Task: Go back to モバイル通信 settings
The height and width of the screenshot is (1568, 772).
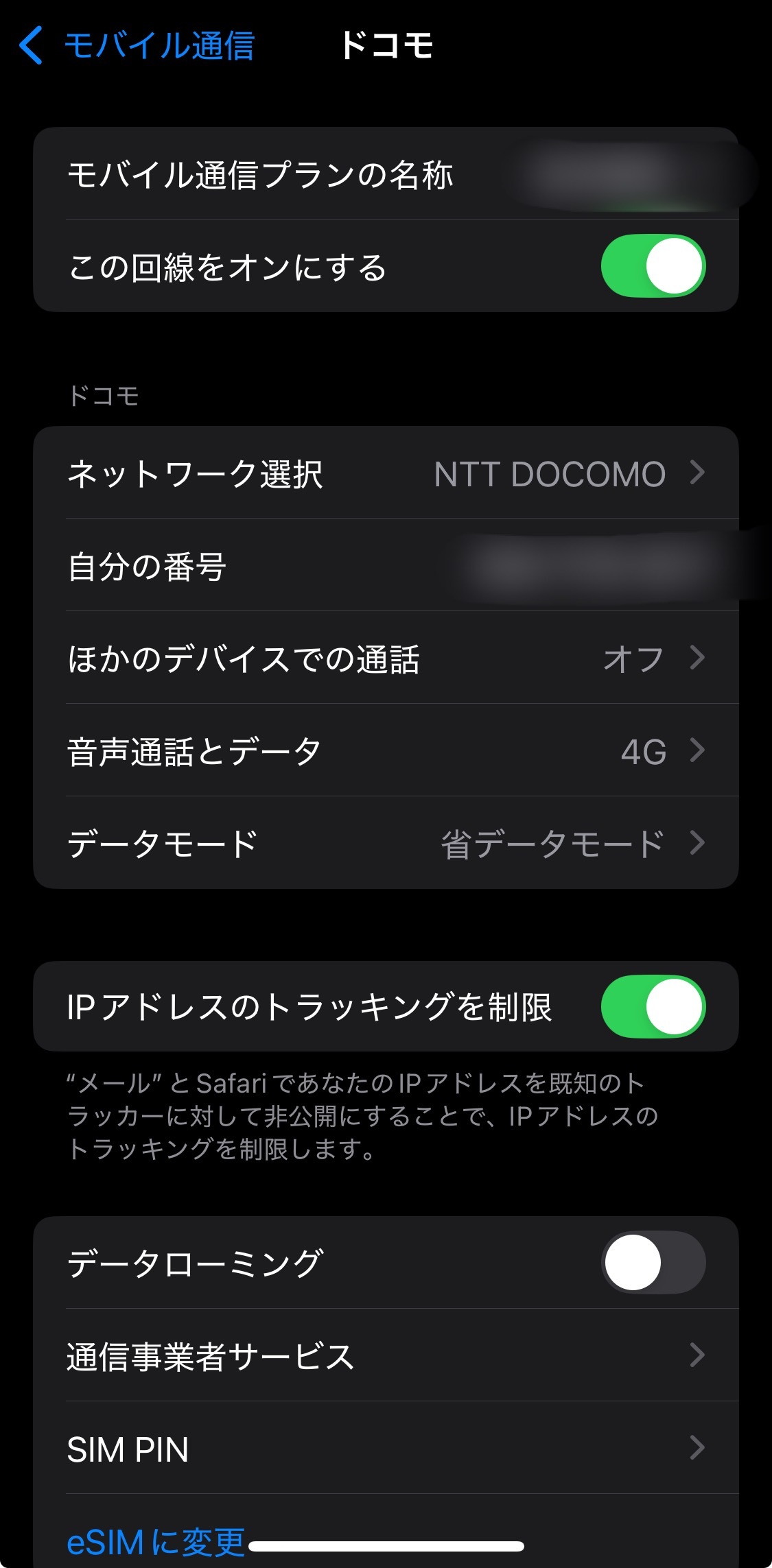Action: [137, 46]
